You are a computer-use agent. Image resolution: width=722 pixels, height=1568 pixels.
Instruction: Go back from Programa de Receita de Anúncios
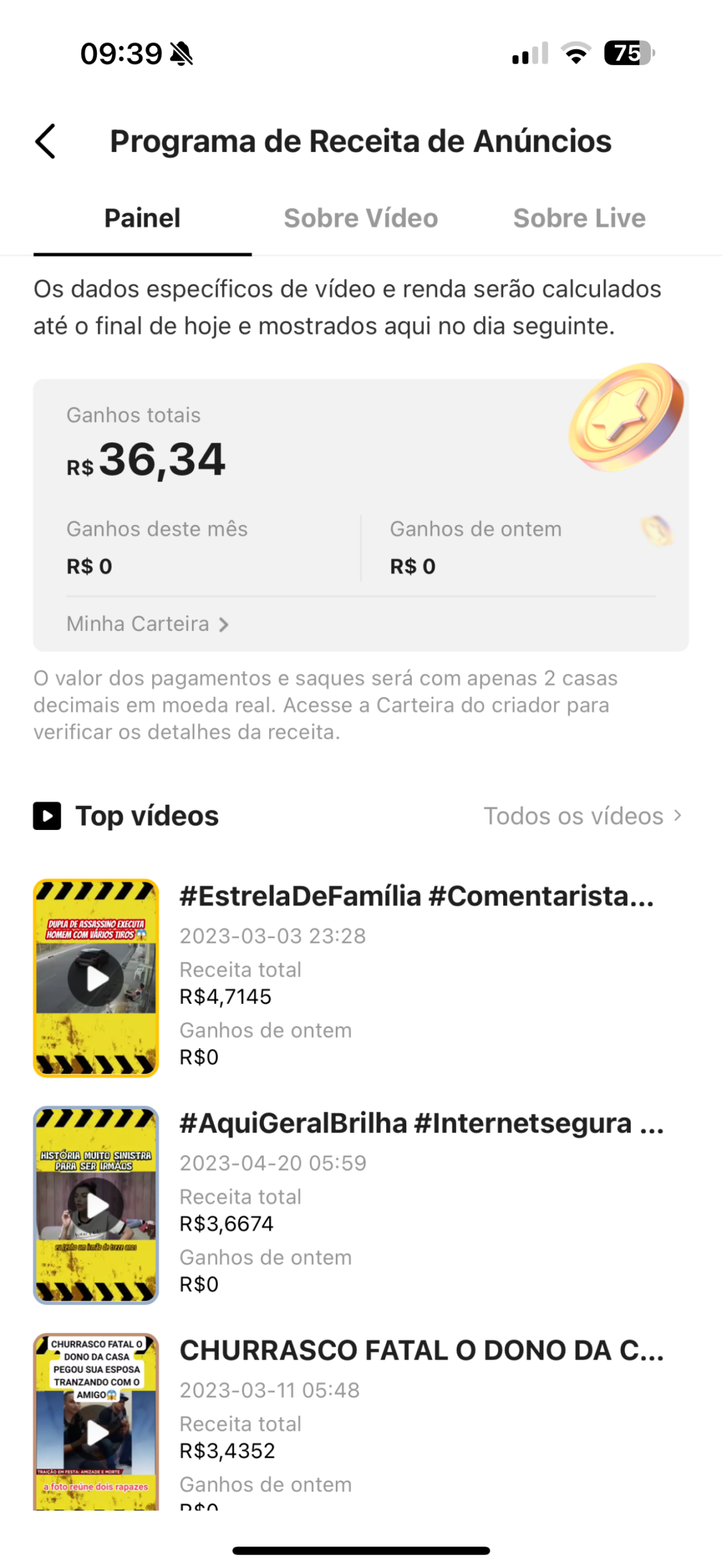46,141
